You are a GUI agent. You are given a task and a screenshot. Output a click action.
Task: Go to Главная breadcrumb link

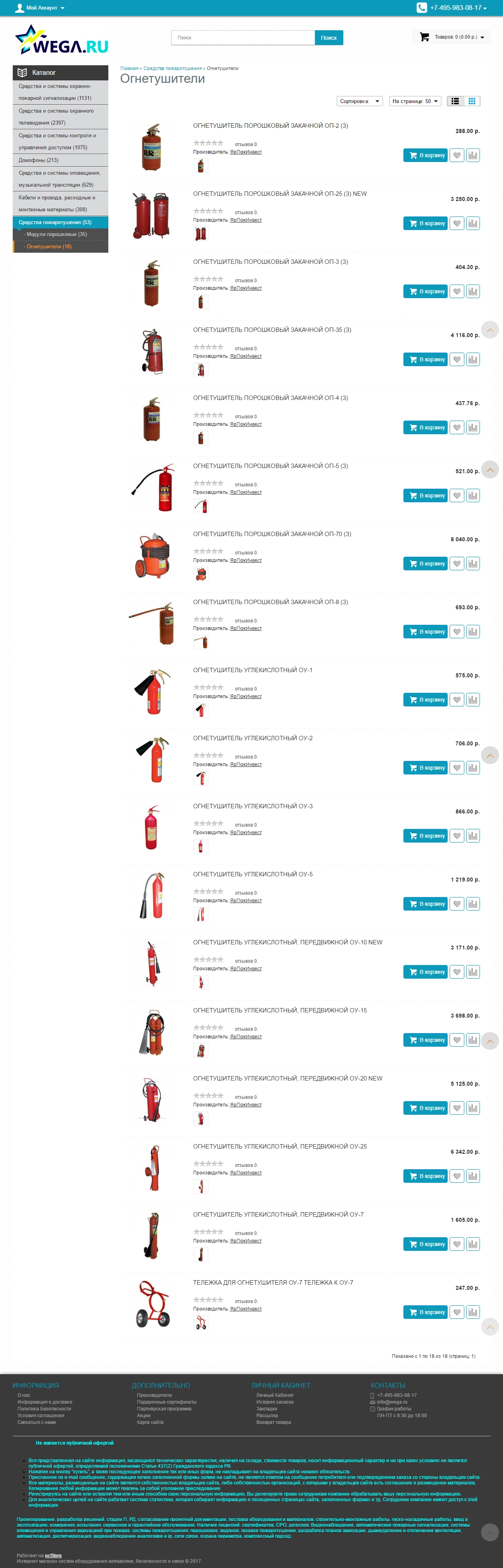(129, 68)
